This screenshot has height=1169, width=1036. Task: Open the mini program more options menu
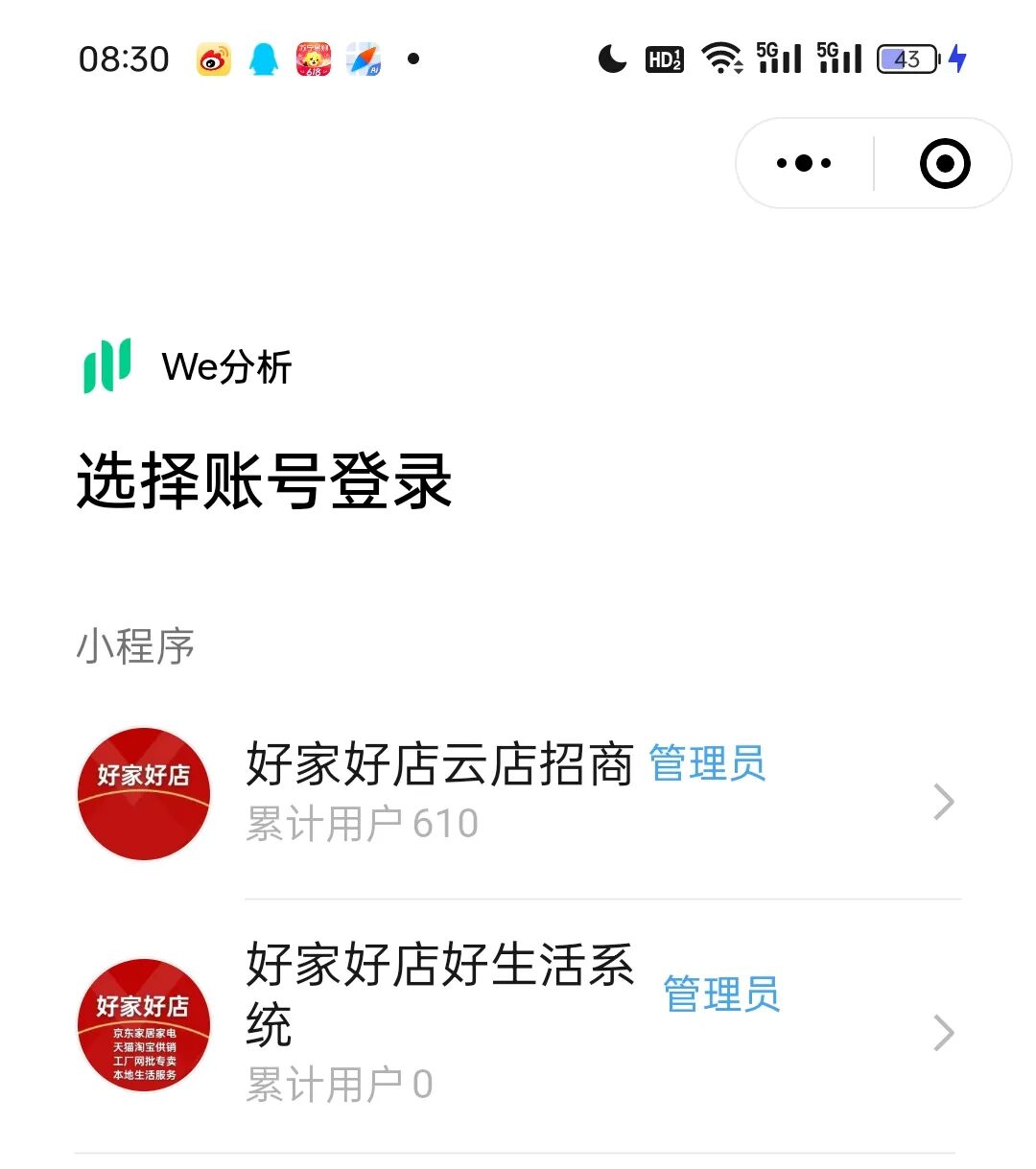(804, 164)
